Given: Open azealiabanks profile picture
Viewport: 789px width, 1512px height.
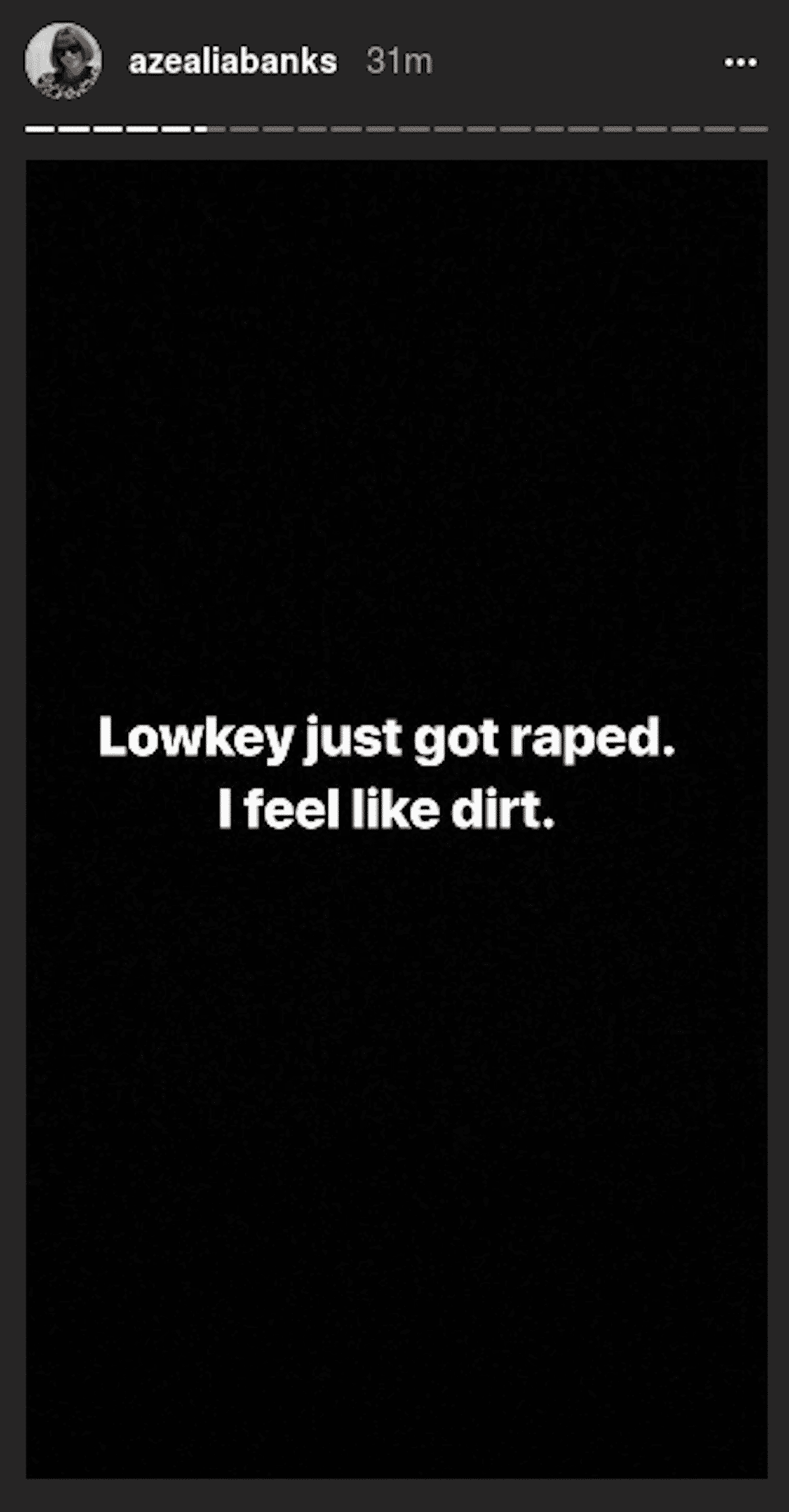Looking at the screenshot, I should 63,62.
